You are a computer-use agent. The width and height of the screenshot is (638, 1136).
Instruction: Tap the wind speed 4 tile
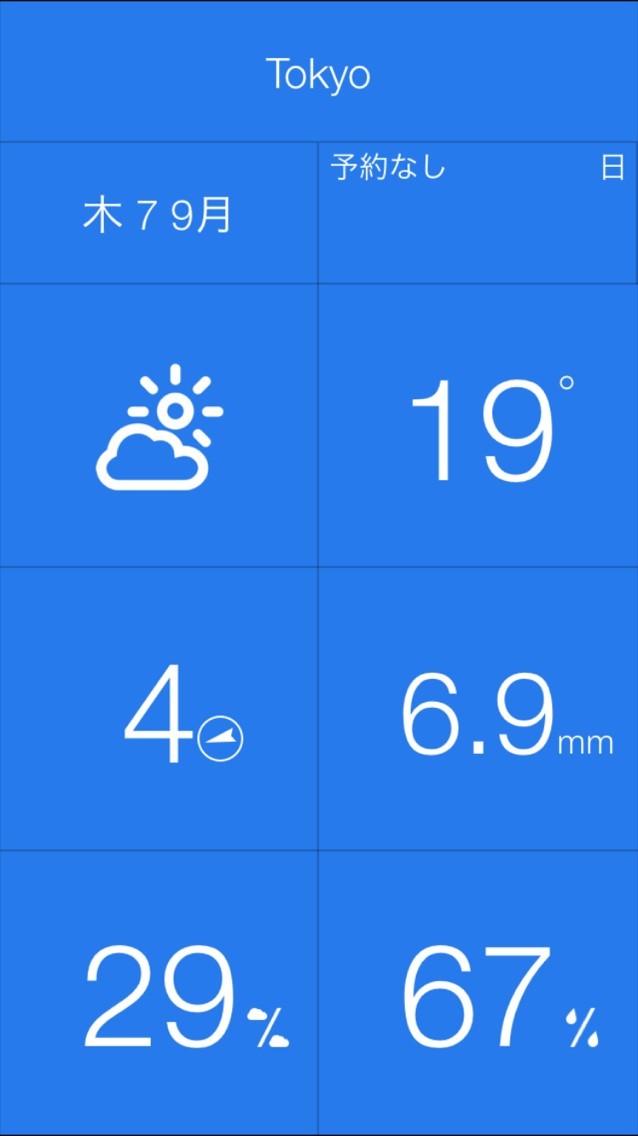[158, 709]
